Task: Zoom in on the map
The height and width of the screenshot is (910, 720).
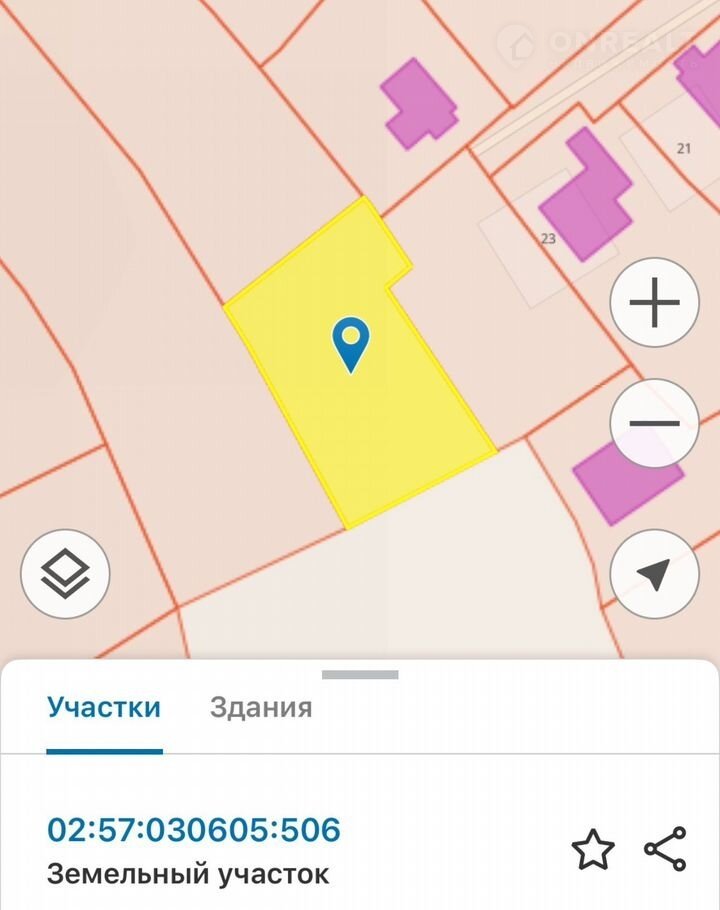Action: pyautogui.click(x=654, y=303)
